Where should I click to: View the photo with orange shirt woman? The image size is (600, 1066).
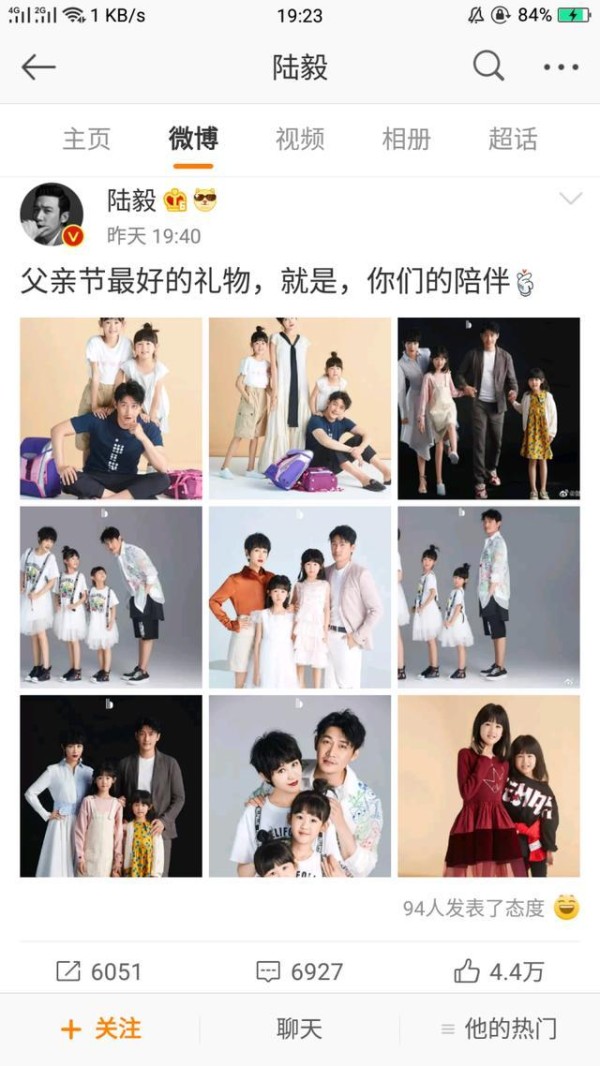coord(300,596)
